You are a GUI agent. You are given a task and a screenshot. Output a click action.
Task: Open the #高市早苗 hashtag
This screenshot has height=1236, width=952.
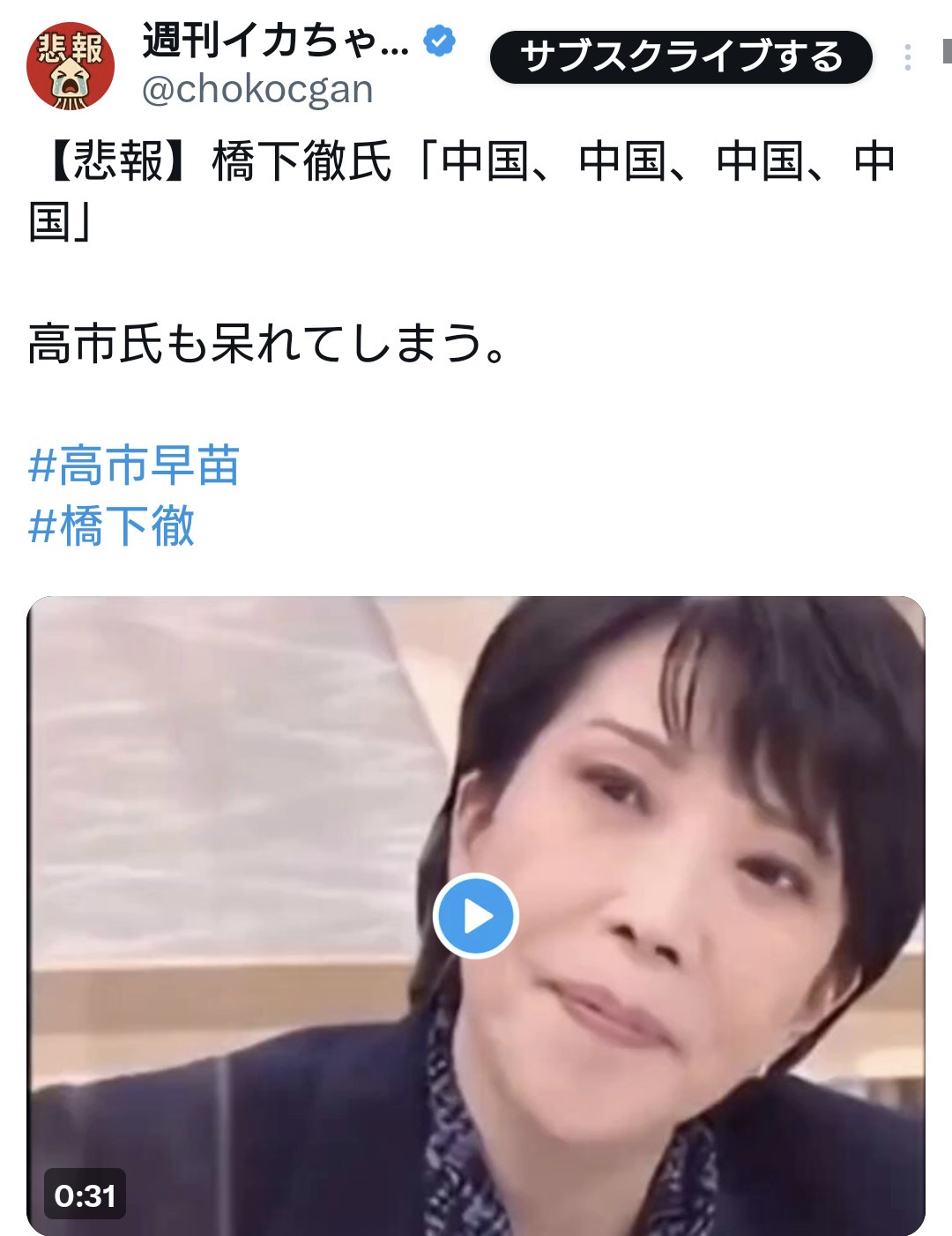coord(134,465)
